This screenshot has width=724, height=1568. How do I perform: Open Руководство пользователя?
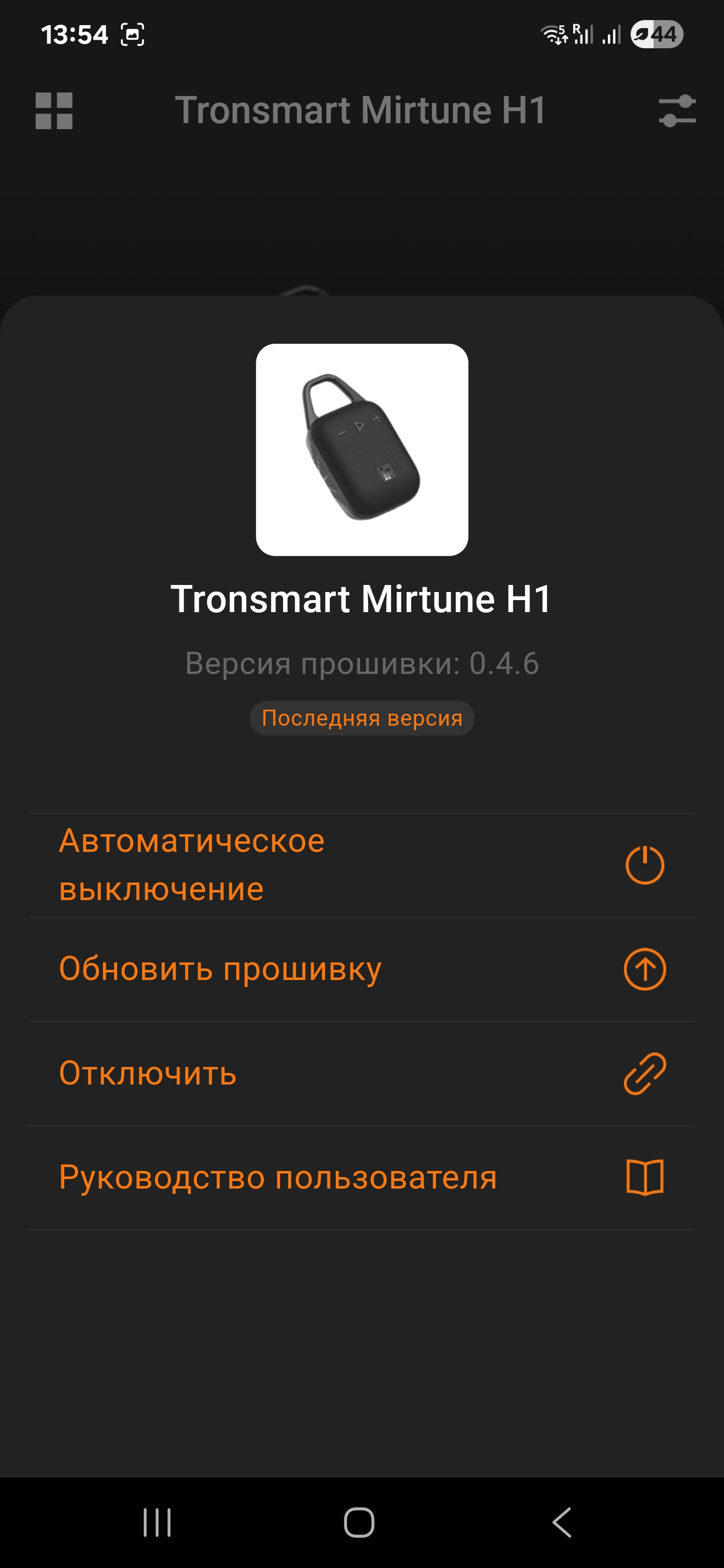click(361, 1177)
